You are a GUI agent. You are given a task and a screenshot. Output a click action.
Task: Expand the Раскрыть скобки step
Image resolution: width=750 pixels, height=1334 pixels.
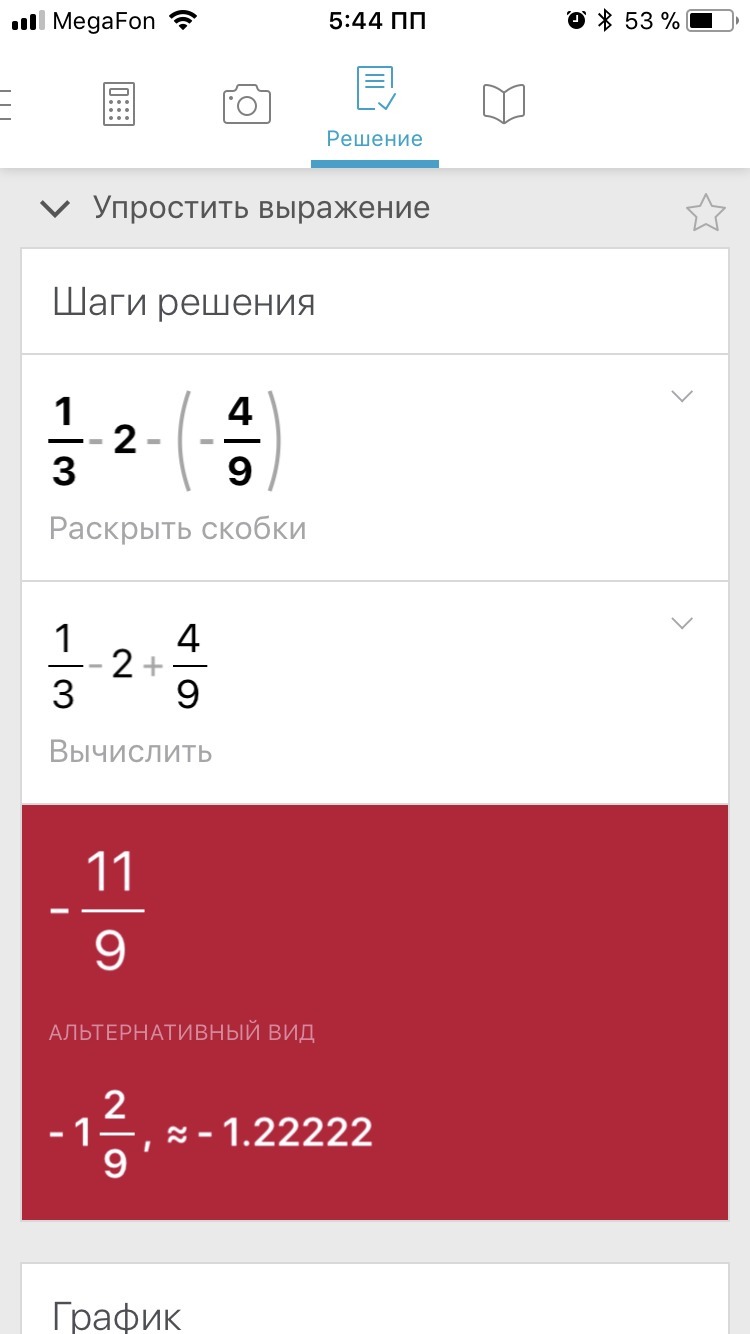(x=681, y=397)
